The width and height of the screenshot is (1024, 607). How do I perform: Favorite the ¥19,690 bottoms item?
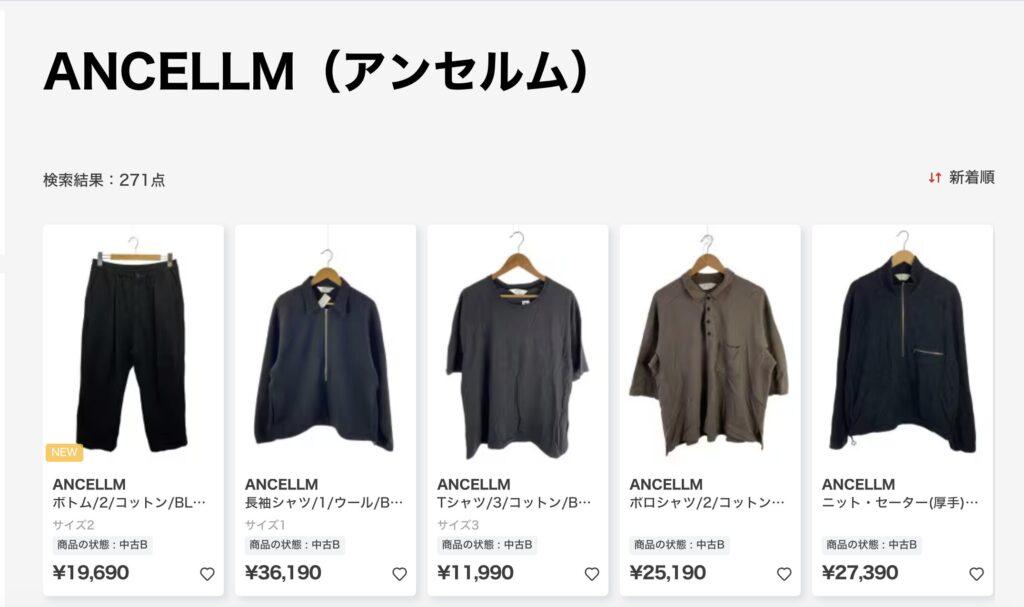click(x=207, y=574)
